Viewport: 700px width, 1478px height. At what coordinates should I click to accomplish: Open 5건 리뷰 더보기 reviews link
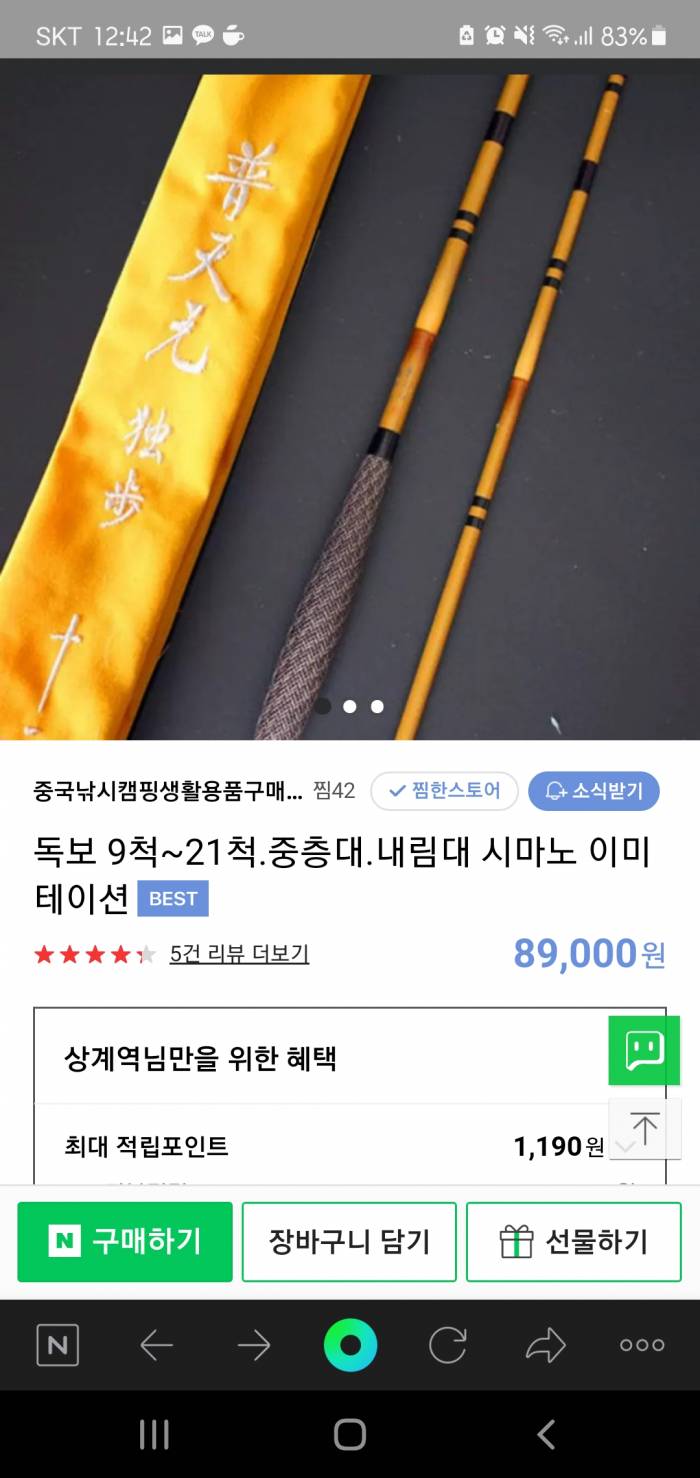(x=239, y=954)
